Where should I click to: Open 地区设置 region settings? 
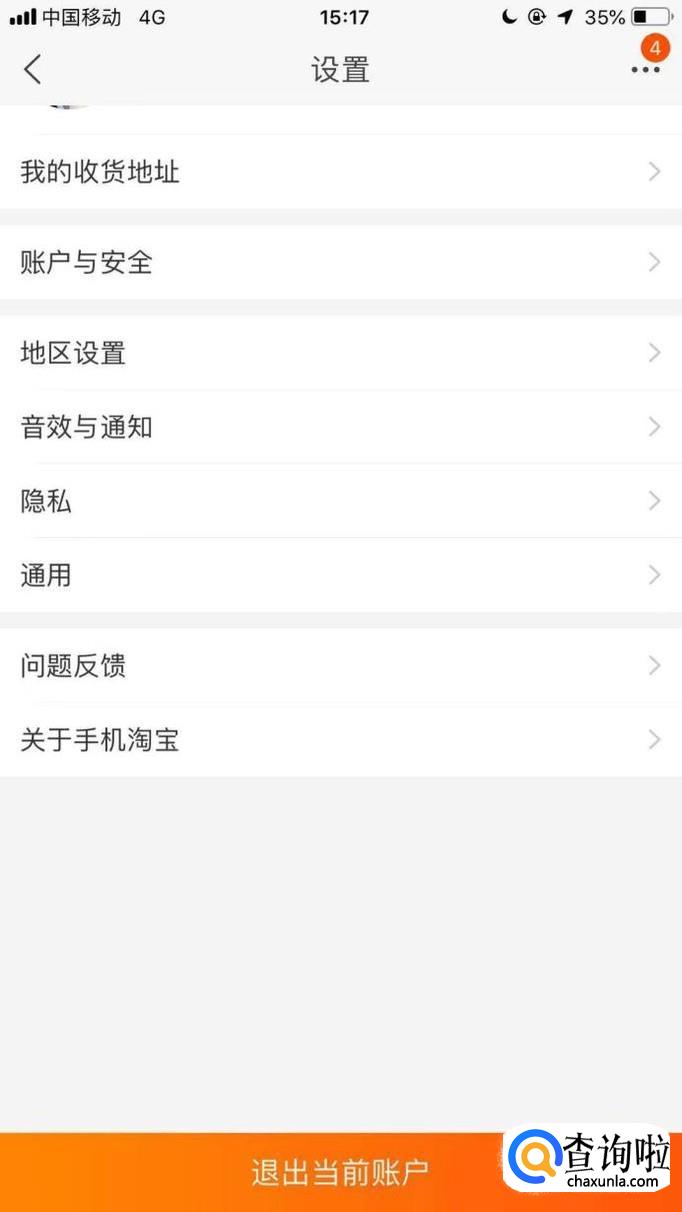340,353
